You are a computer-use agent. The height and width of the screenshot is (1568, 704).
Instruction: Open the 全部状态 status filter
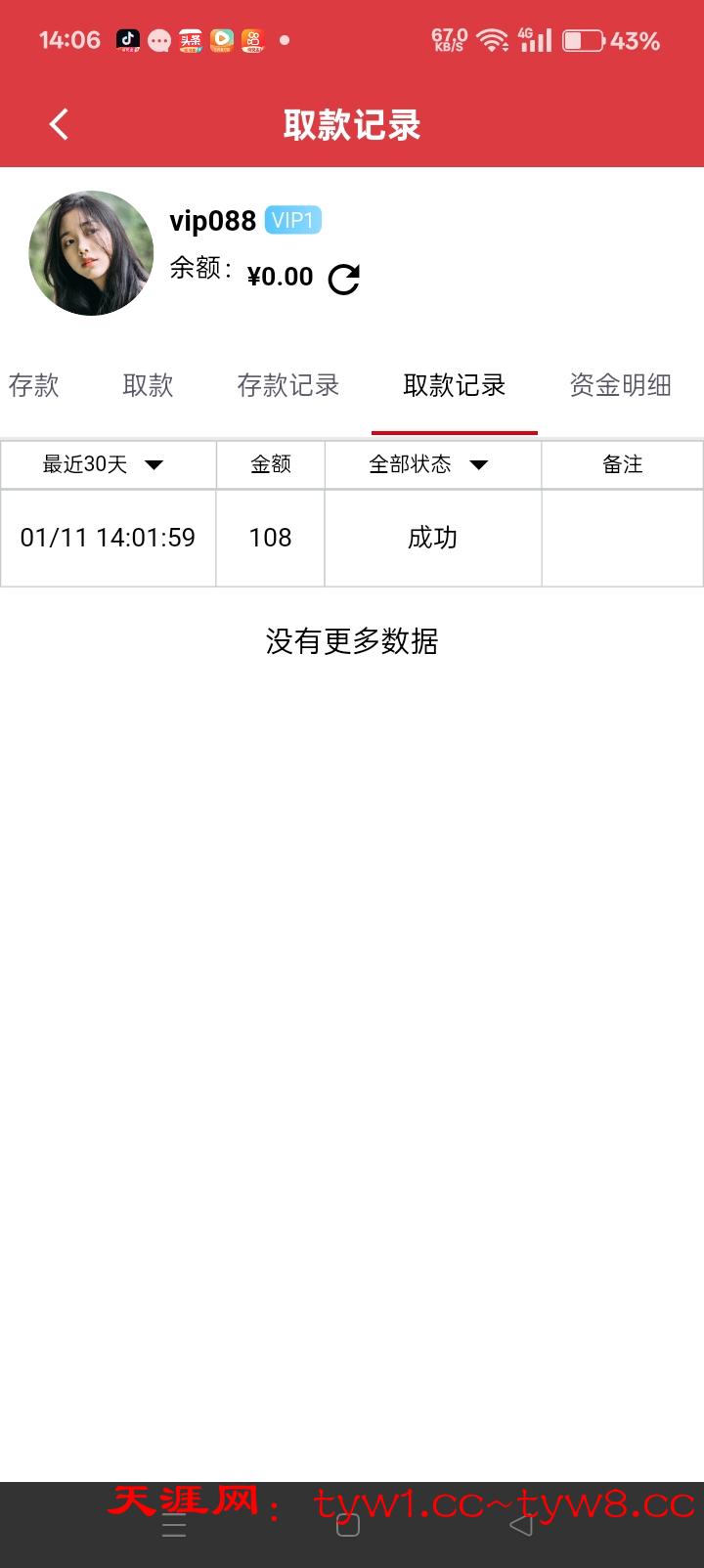[430, 464]
